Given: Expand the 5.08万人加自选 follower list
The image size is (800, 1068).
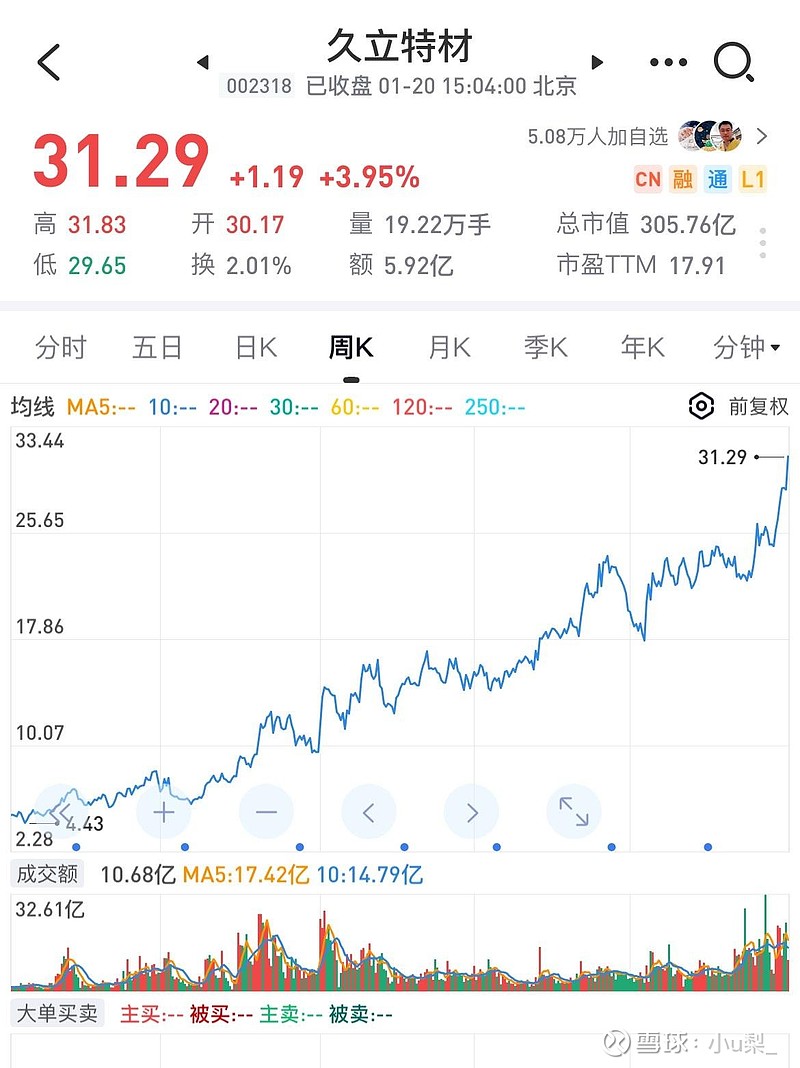Looking at the screenshot, I should point(600,137).
